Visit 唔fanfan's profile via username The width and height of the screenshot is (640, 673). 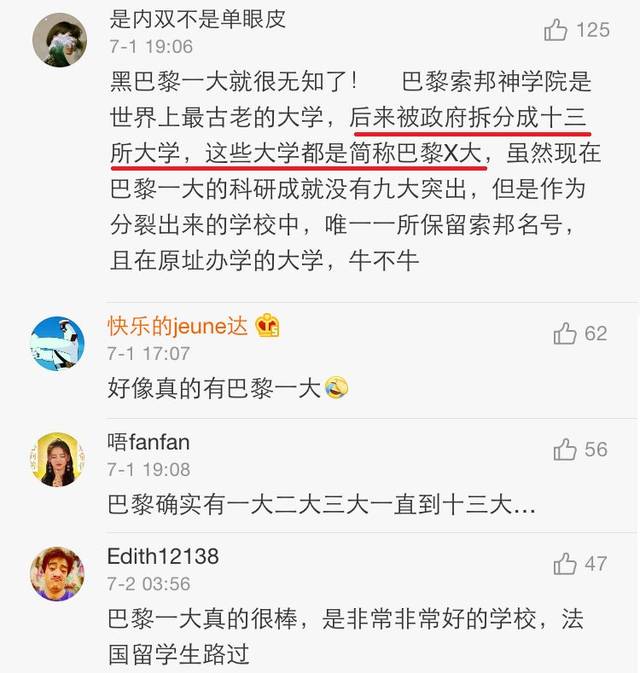148,441
